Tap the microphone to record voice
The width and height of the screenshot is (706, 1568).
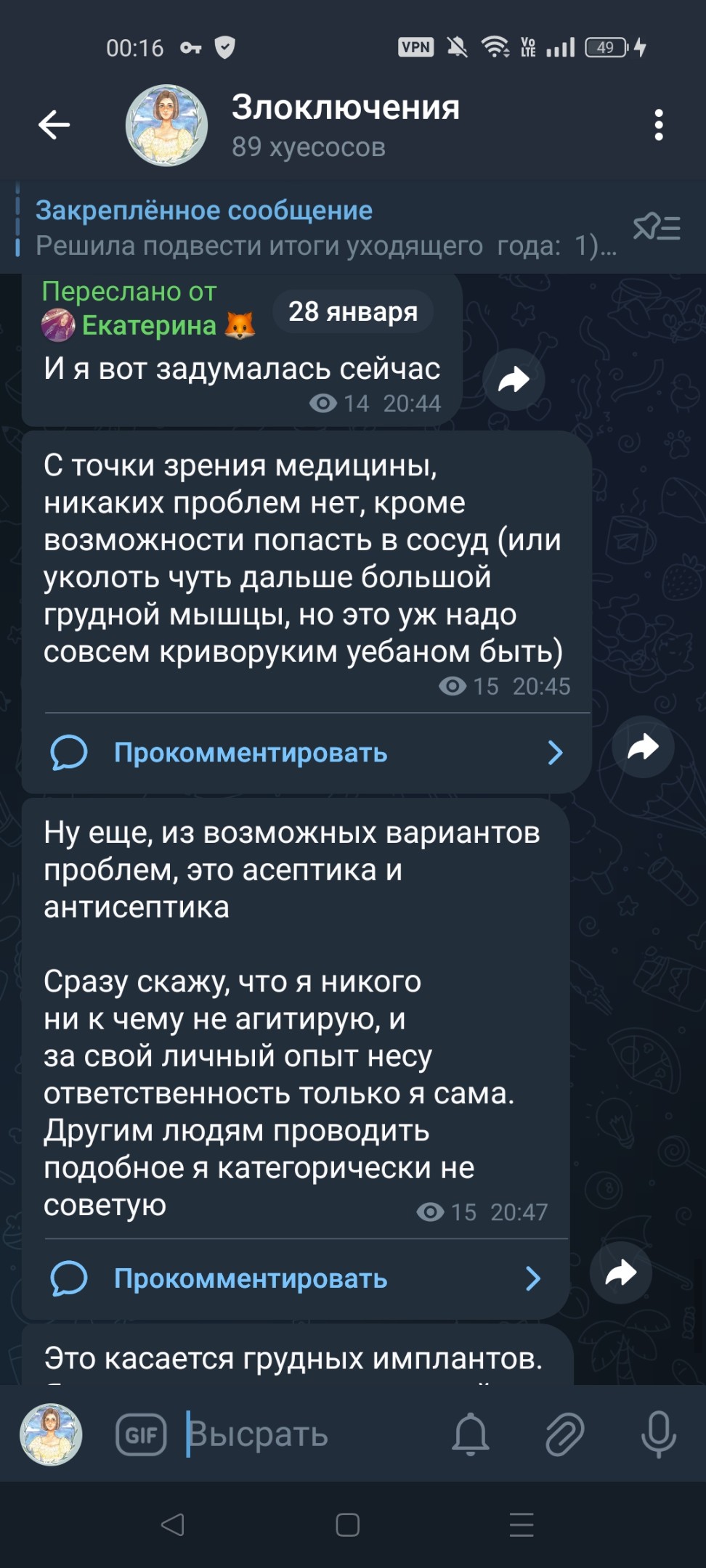tap(659, 1434)
